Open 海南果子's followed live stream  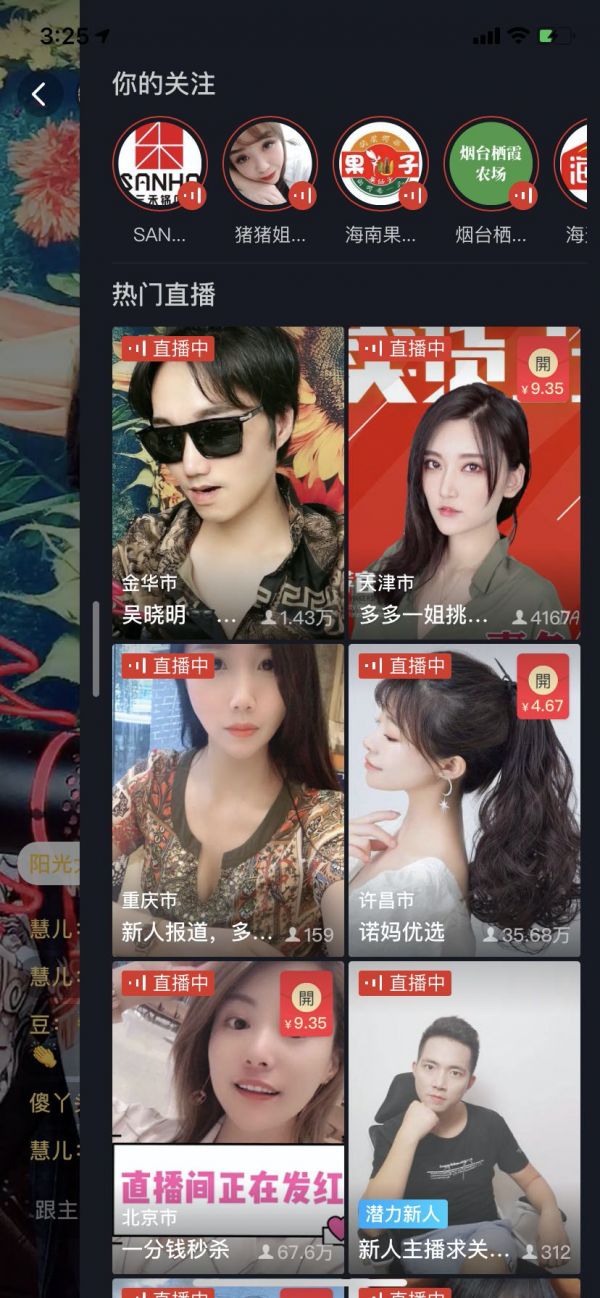(x=380, y=165)
